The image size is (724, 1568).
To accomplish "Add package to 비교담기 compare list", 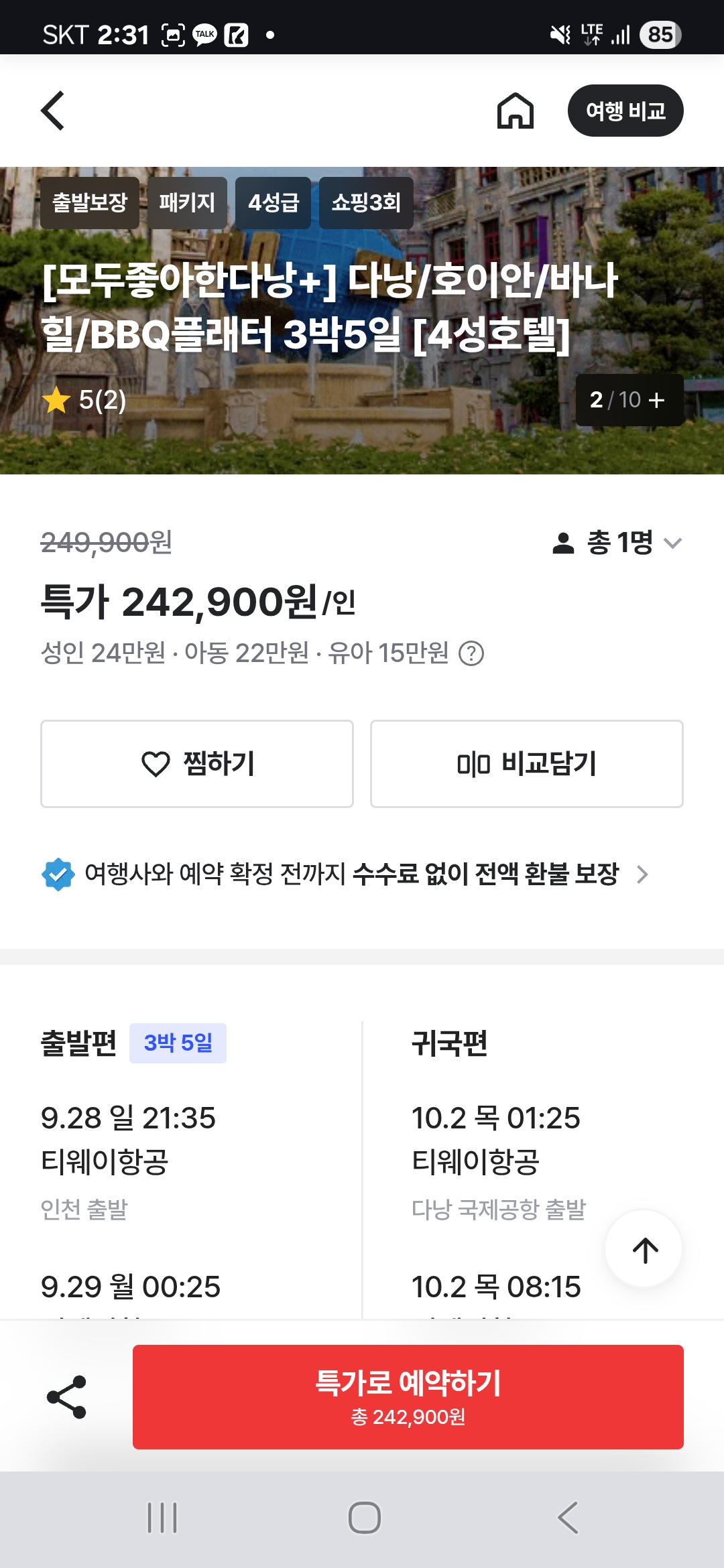I will pos(526,764).
